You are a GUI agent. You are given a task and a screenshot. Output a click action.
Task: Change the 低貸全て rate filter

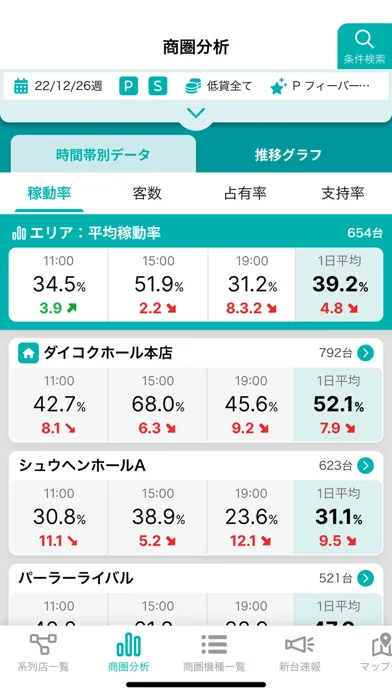point(218,86)
